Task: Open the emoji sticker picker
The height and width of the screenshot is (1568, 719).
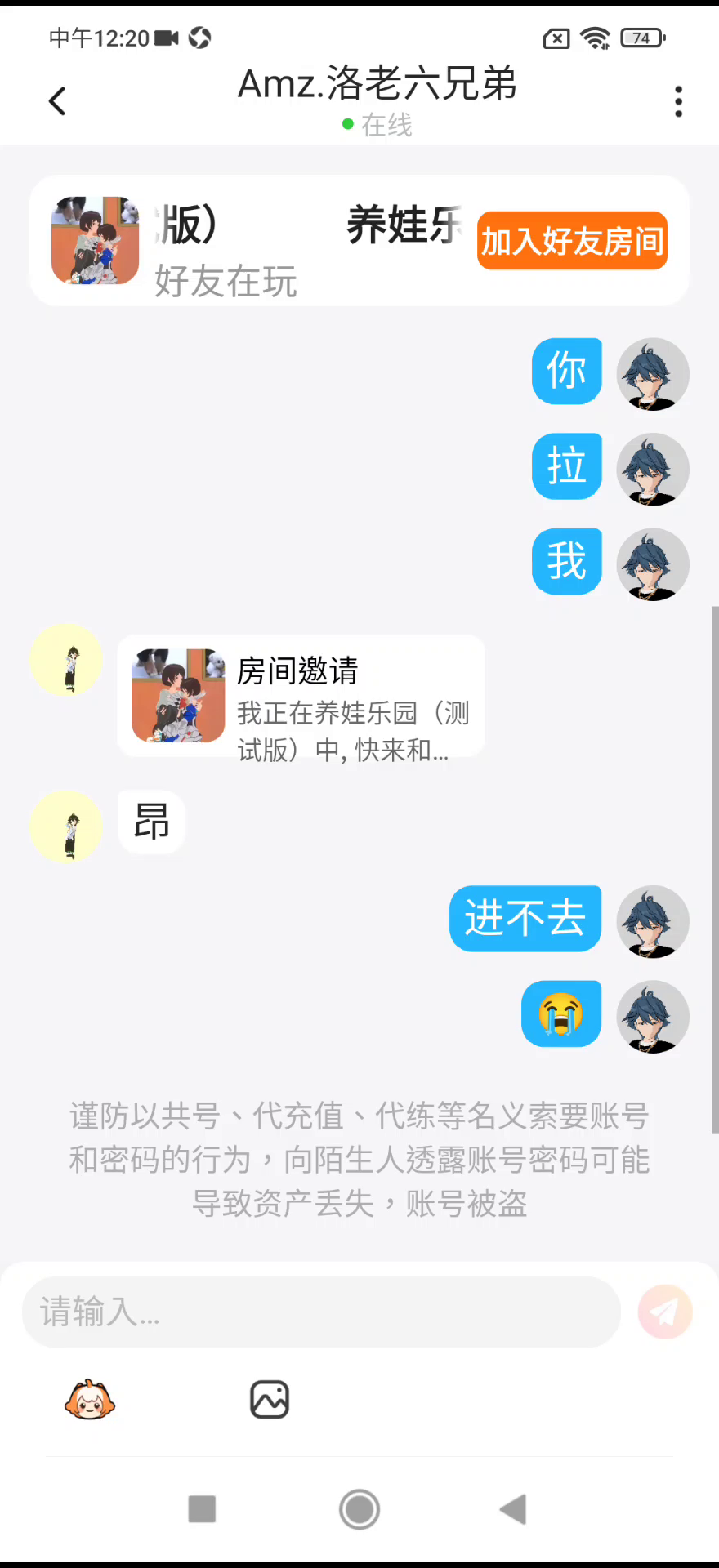Action: pyautogui.click(x=90, y=1401)
